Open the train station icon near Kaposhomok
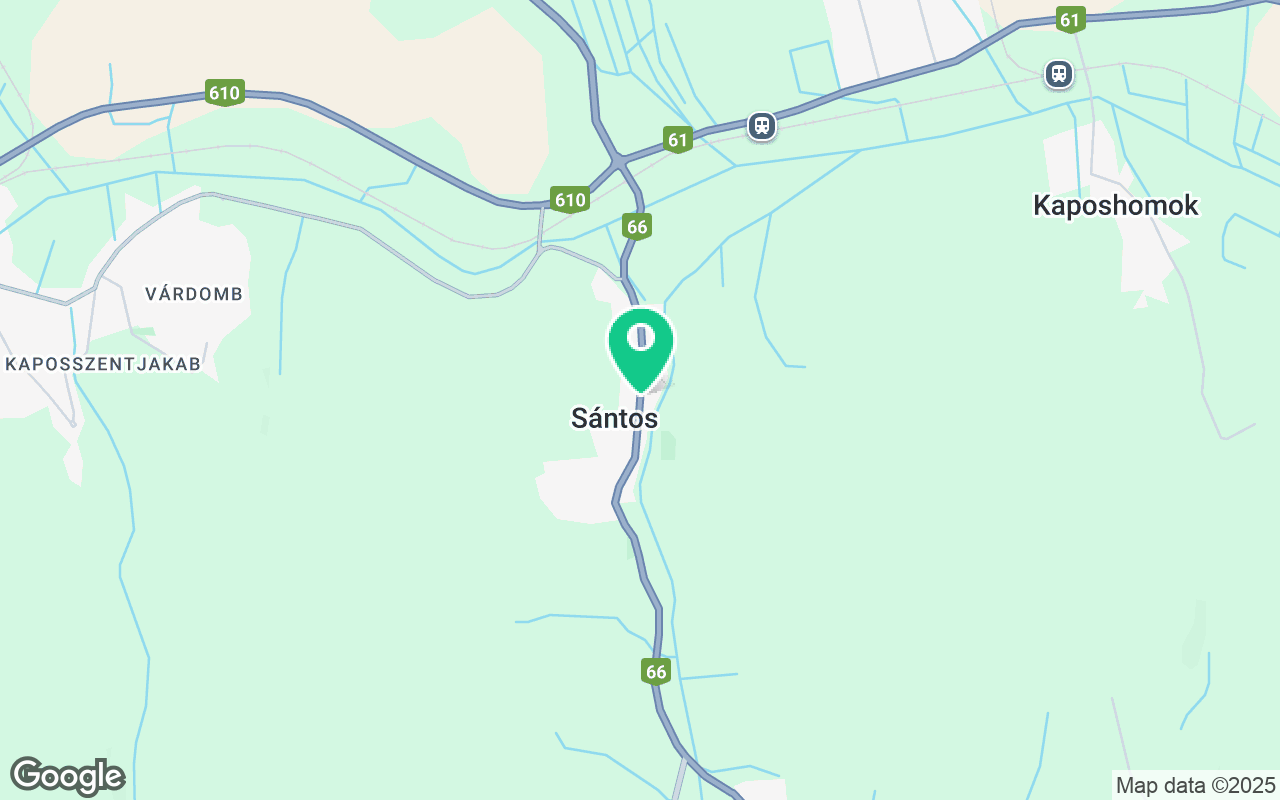Screen dimensions: 1280x800 point(1058,74)
